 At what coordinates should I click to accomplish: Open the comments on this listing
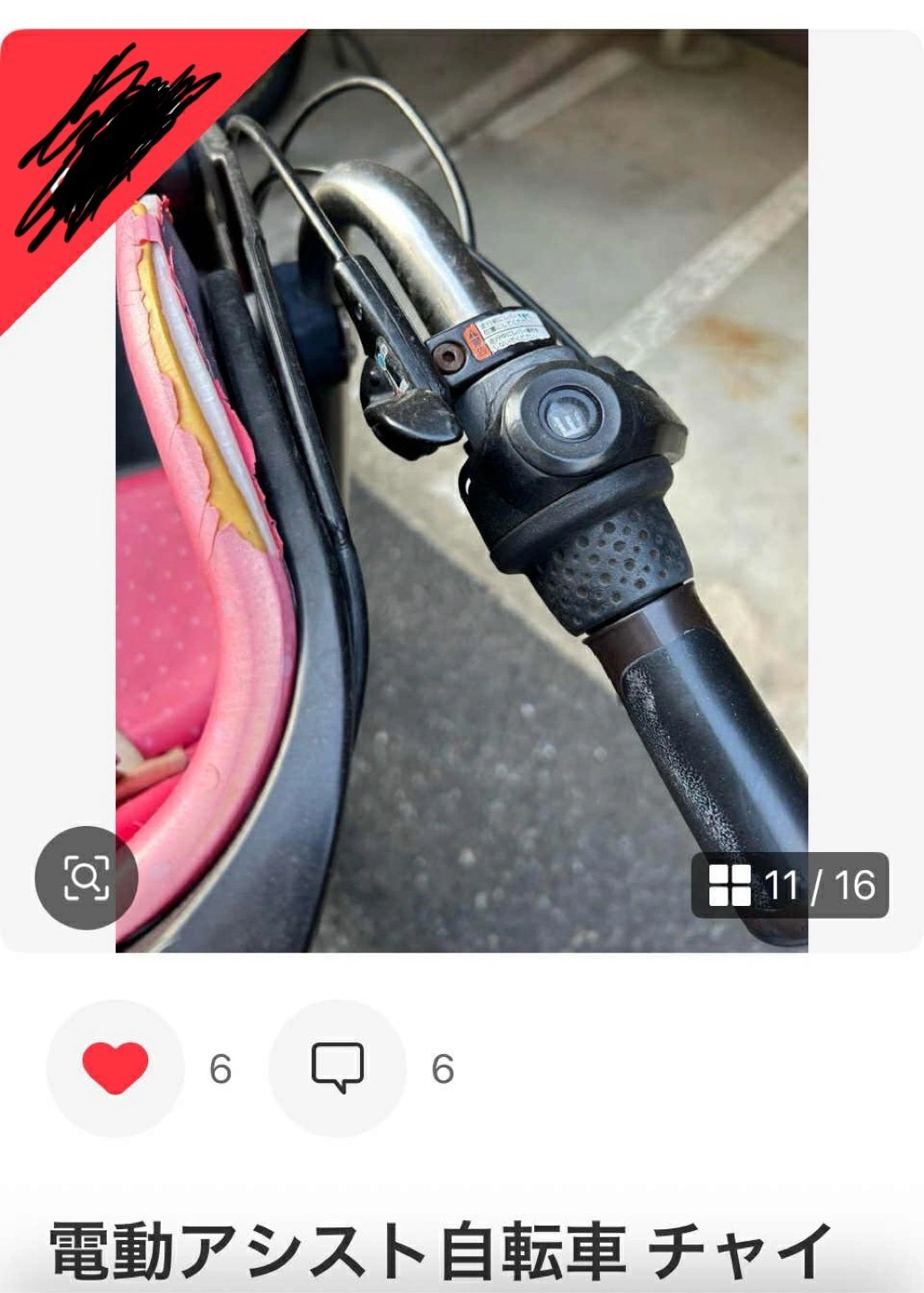coord(338,1068)
